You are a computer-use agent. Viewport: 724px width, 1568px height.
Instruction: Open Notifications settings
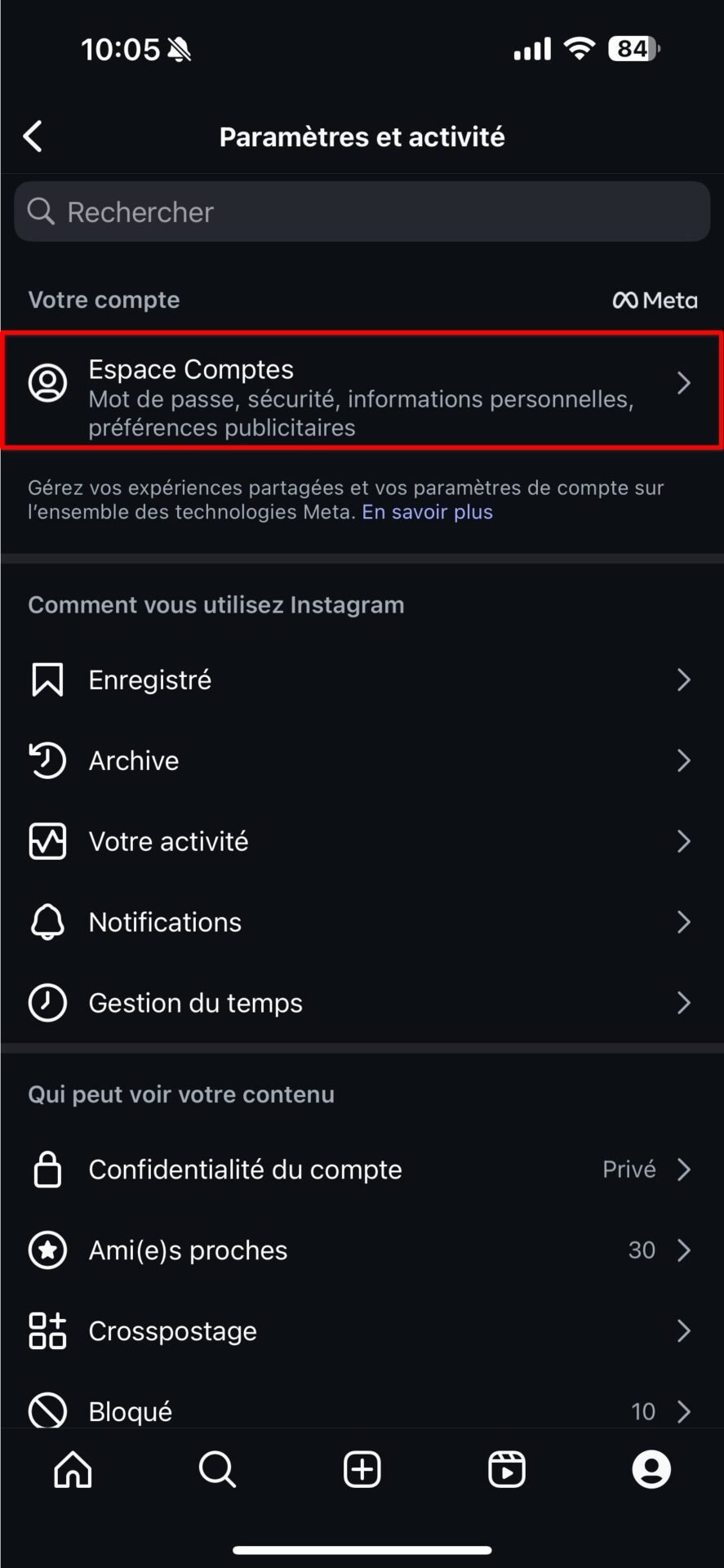362,922
